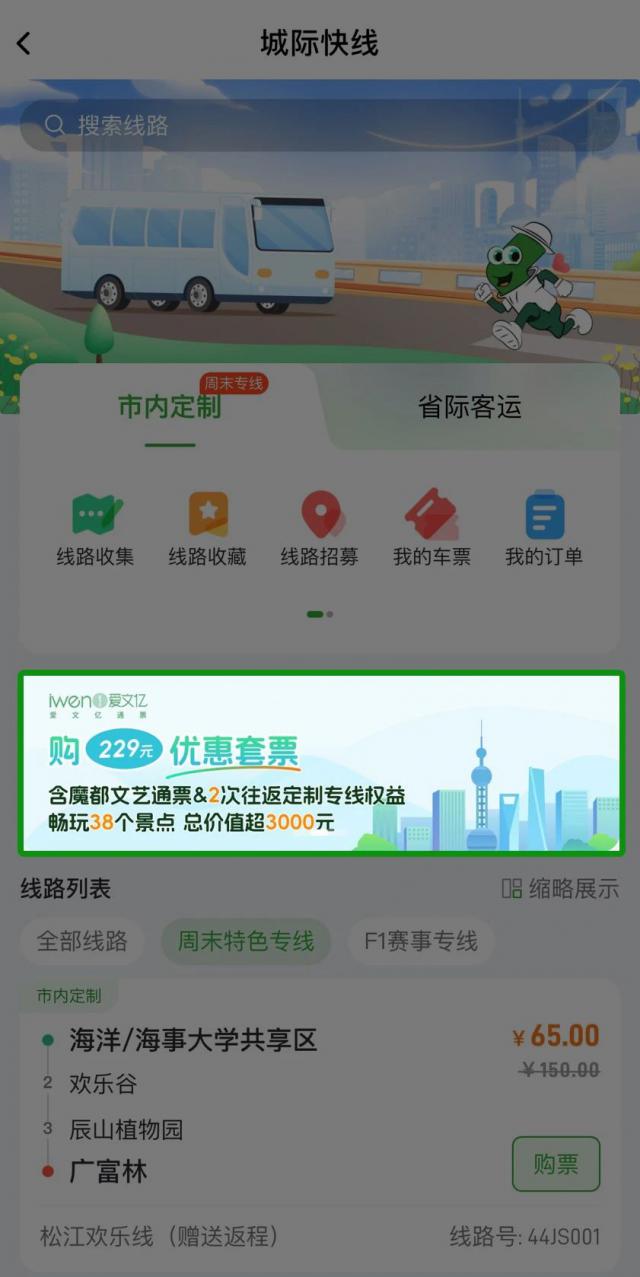
Task: Select the 全部线路 filter chip
Action: [x=82, y=941]
